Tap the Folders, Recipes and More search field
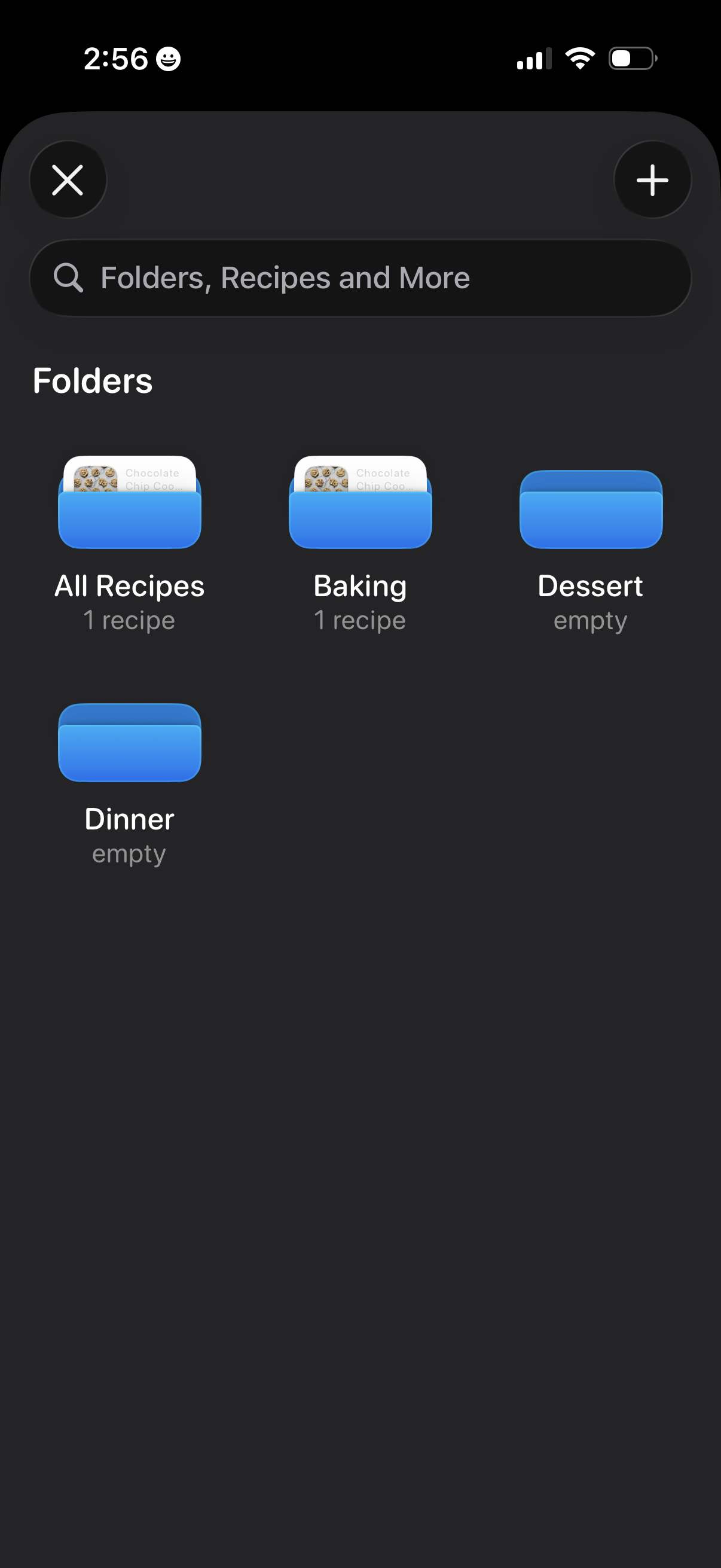The width and height of the screenshot is (721, 1568). coord(360,278)
